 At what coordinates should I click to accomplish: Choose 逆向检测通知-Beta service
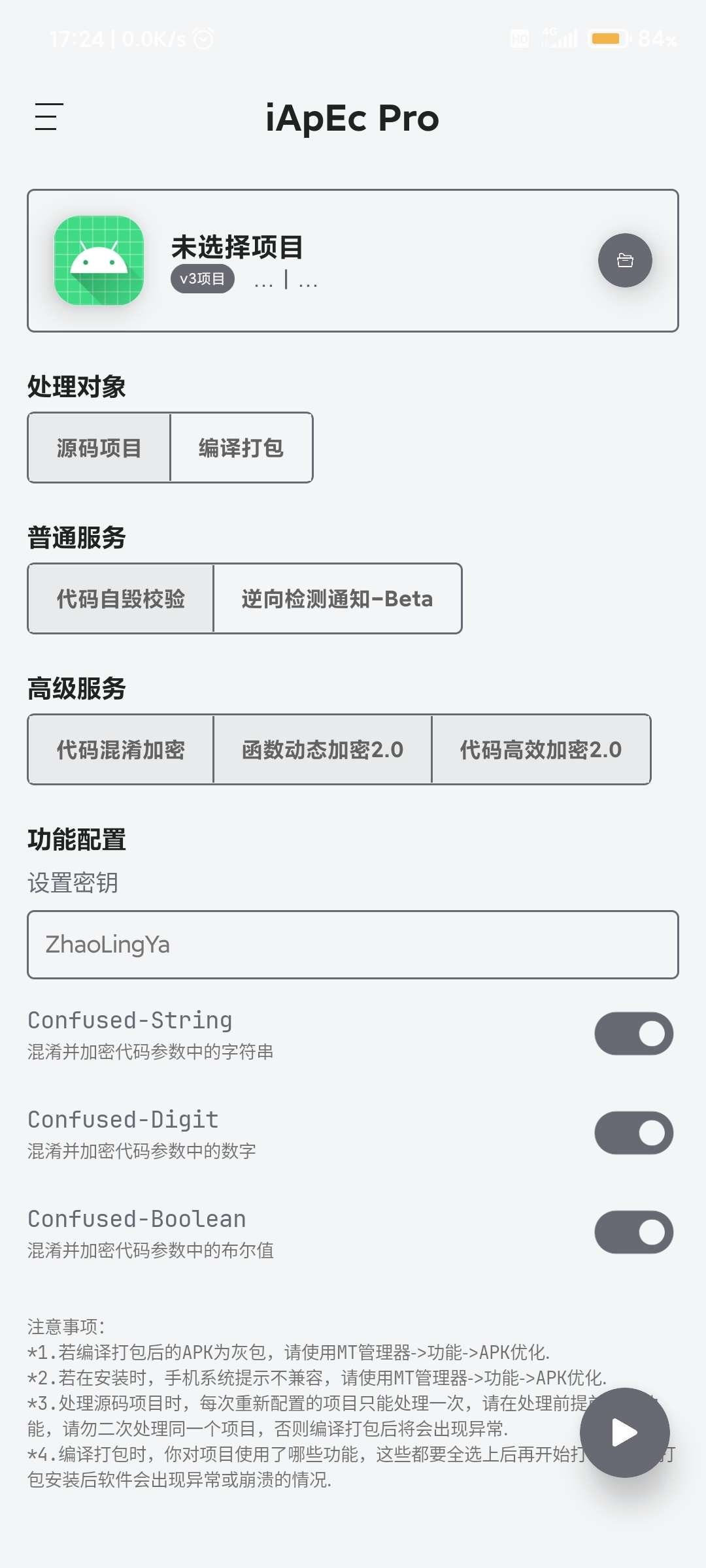click(337, 599)
